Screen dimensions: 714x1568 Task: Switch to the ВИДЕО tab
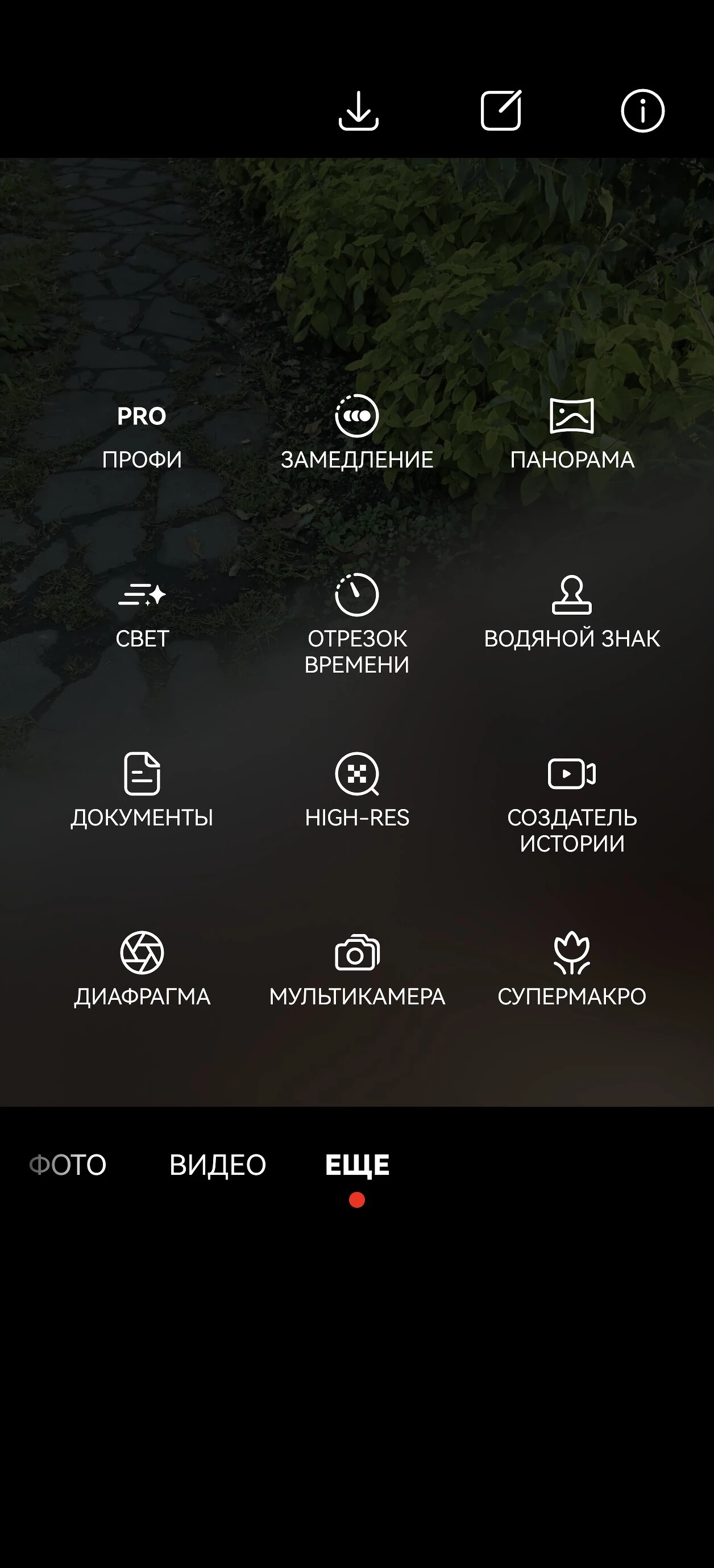point(218,1165)
